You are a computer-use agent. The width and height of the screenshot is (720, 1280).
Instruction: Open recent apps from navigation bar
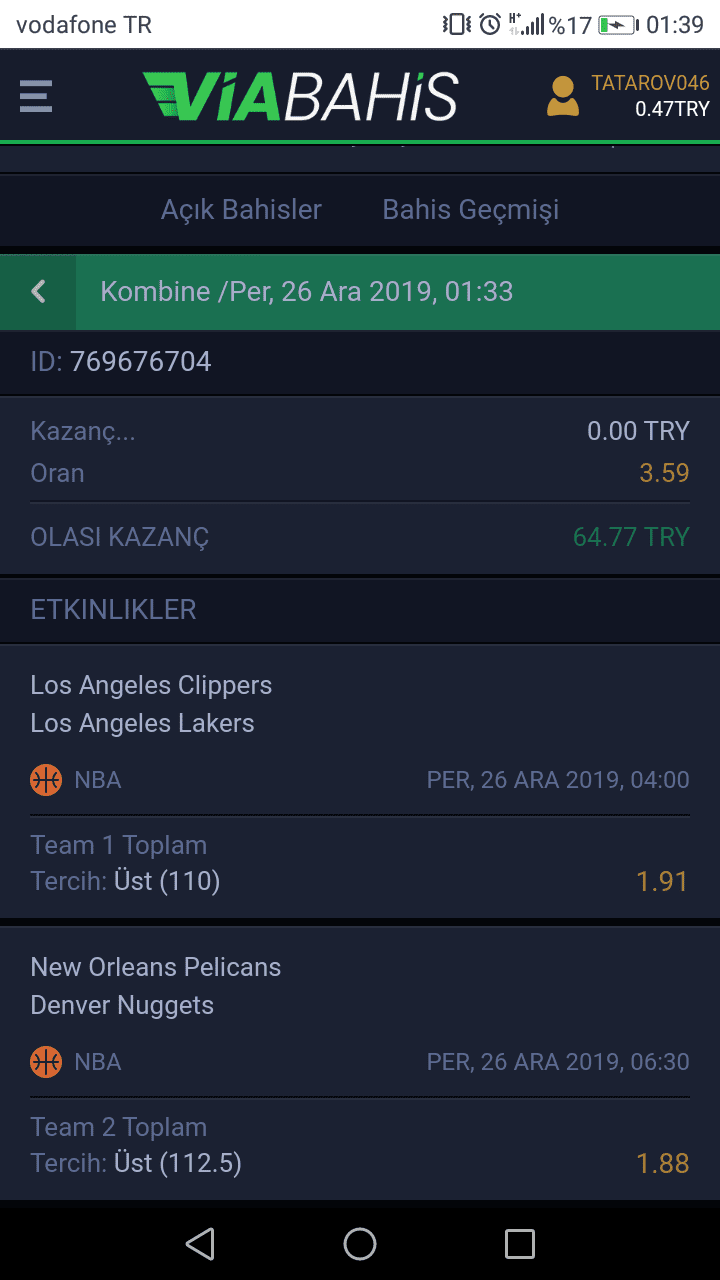point(520,1243)
